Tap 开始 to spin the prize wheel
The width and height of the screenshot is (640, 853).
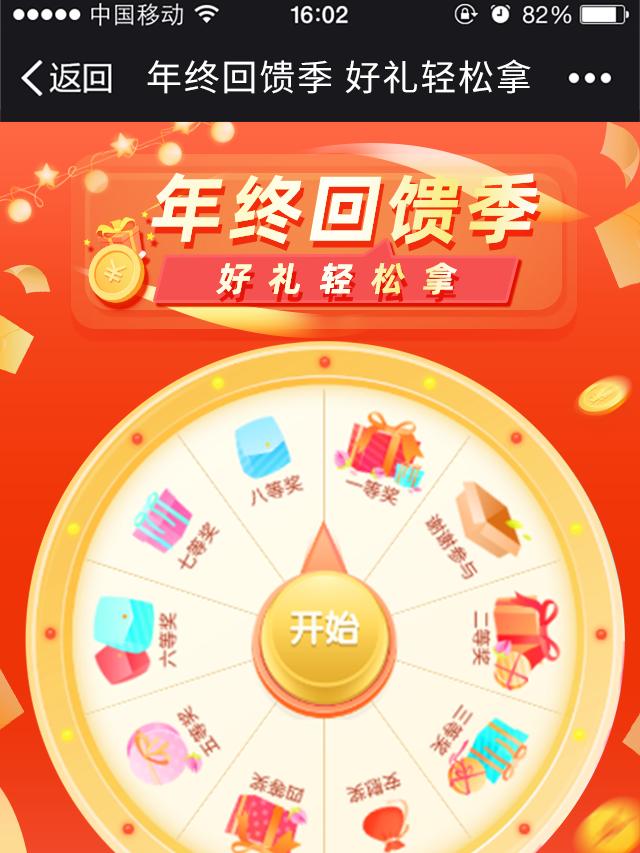[x=323, y=630]
